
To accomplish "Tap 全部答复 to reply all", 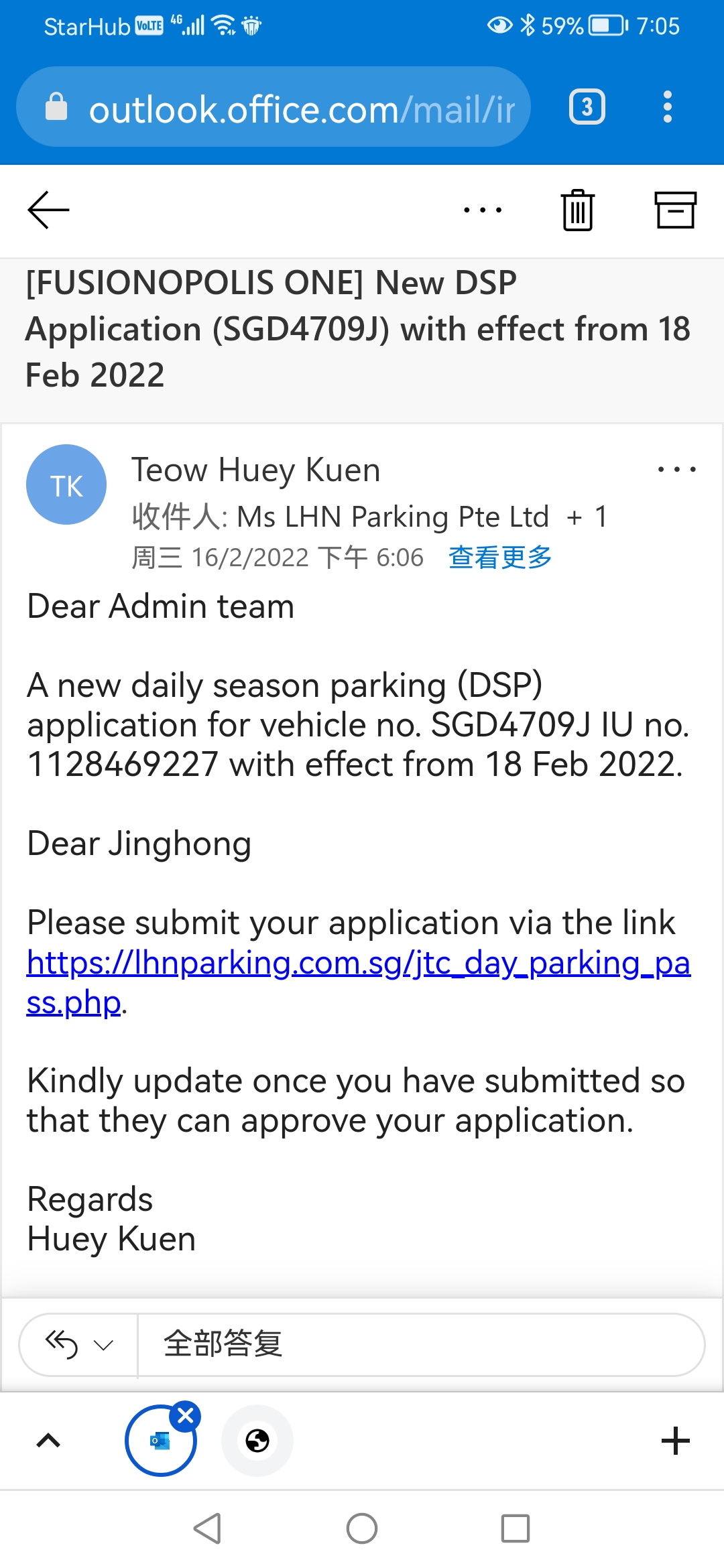I will [x=223, y=1344].
